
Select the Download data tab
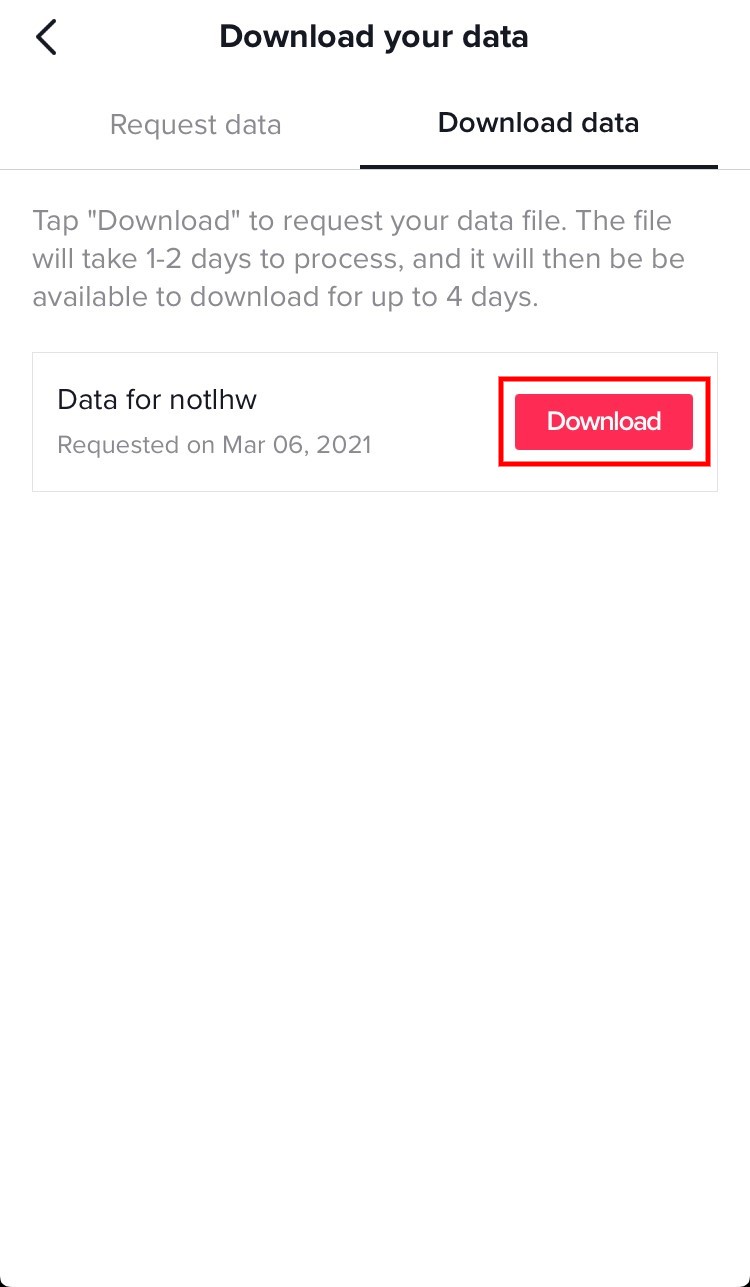point(538,123)
